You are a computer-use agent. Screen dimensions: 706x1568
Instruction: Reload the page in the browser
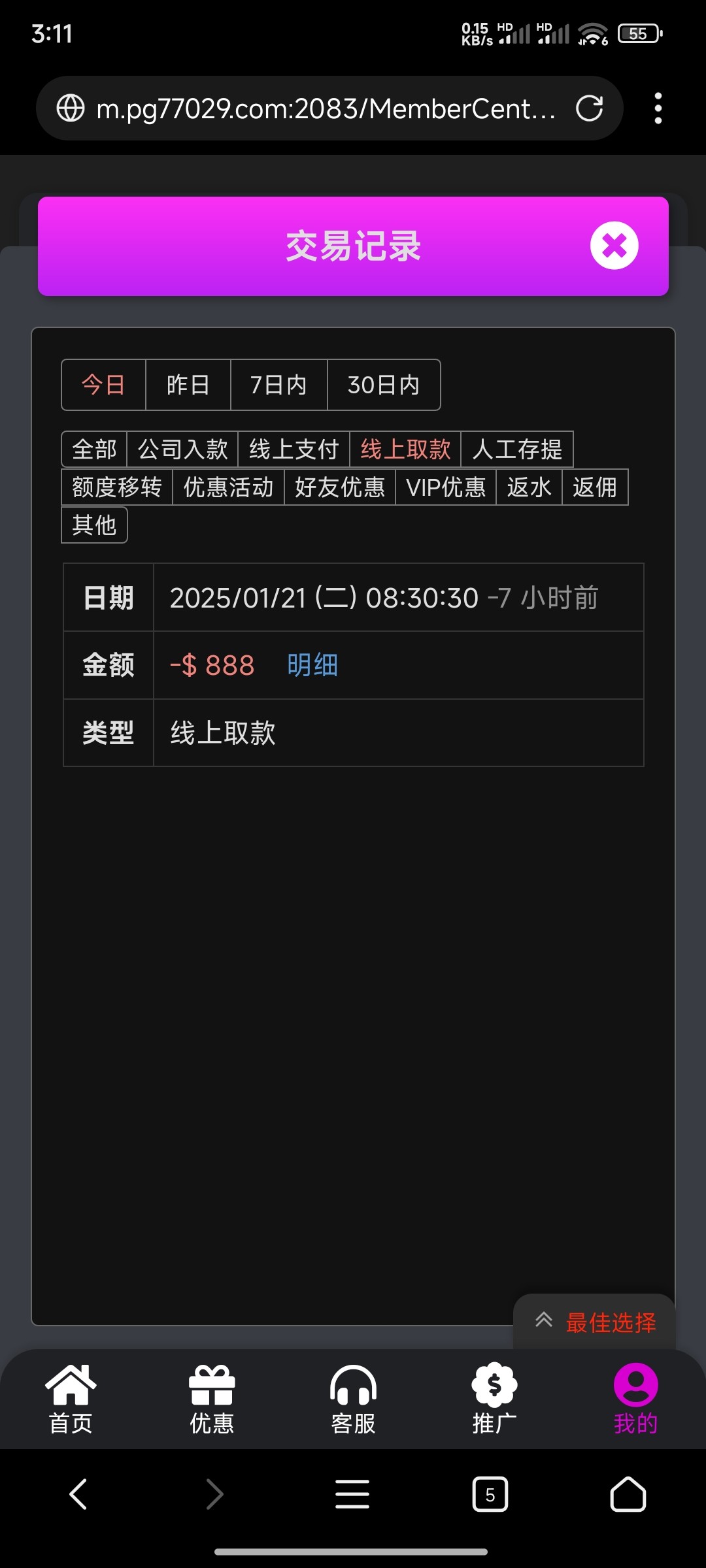[x=589, y=108]
